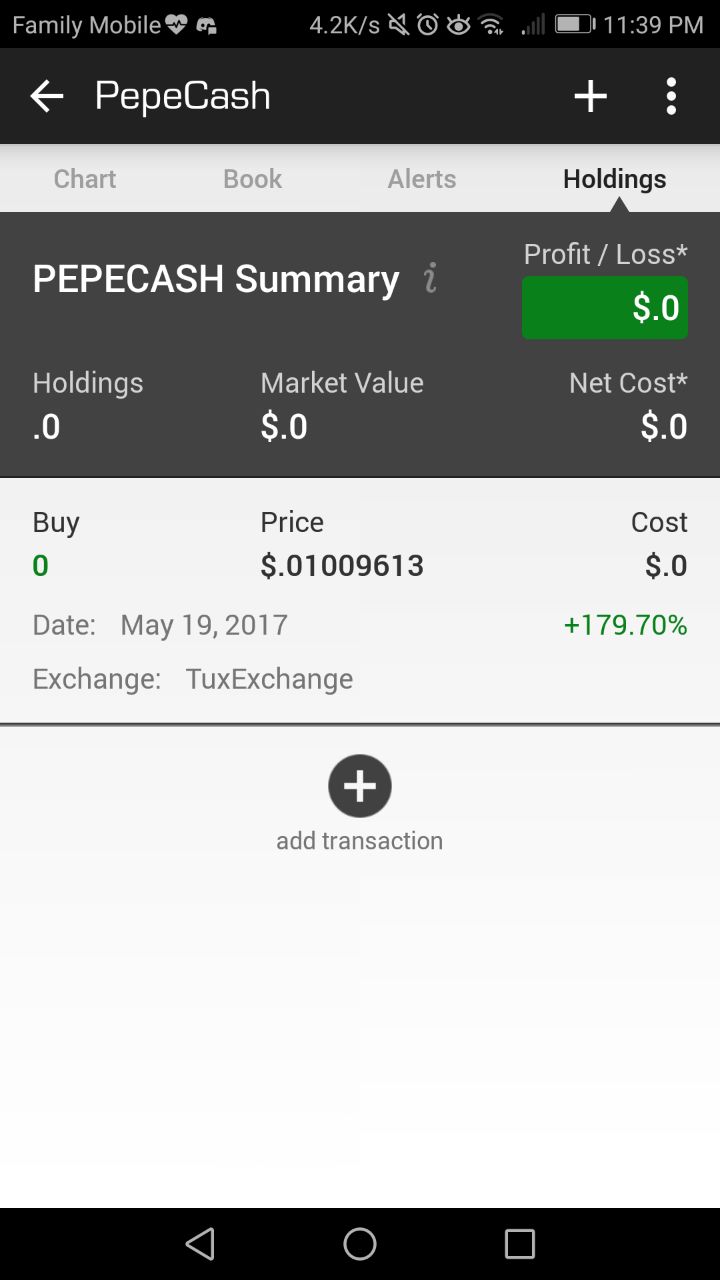Image resolution: width=720 pixels, height=1280 pixels.
Task: Open the recent apps view
Action: tap(520, 1244)
